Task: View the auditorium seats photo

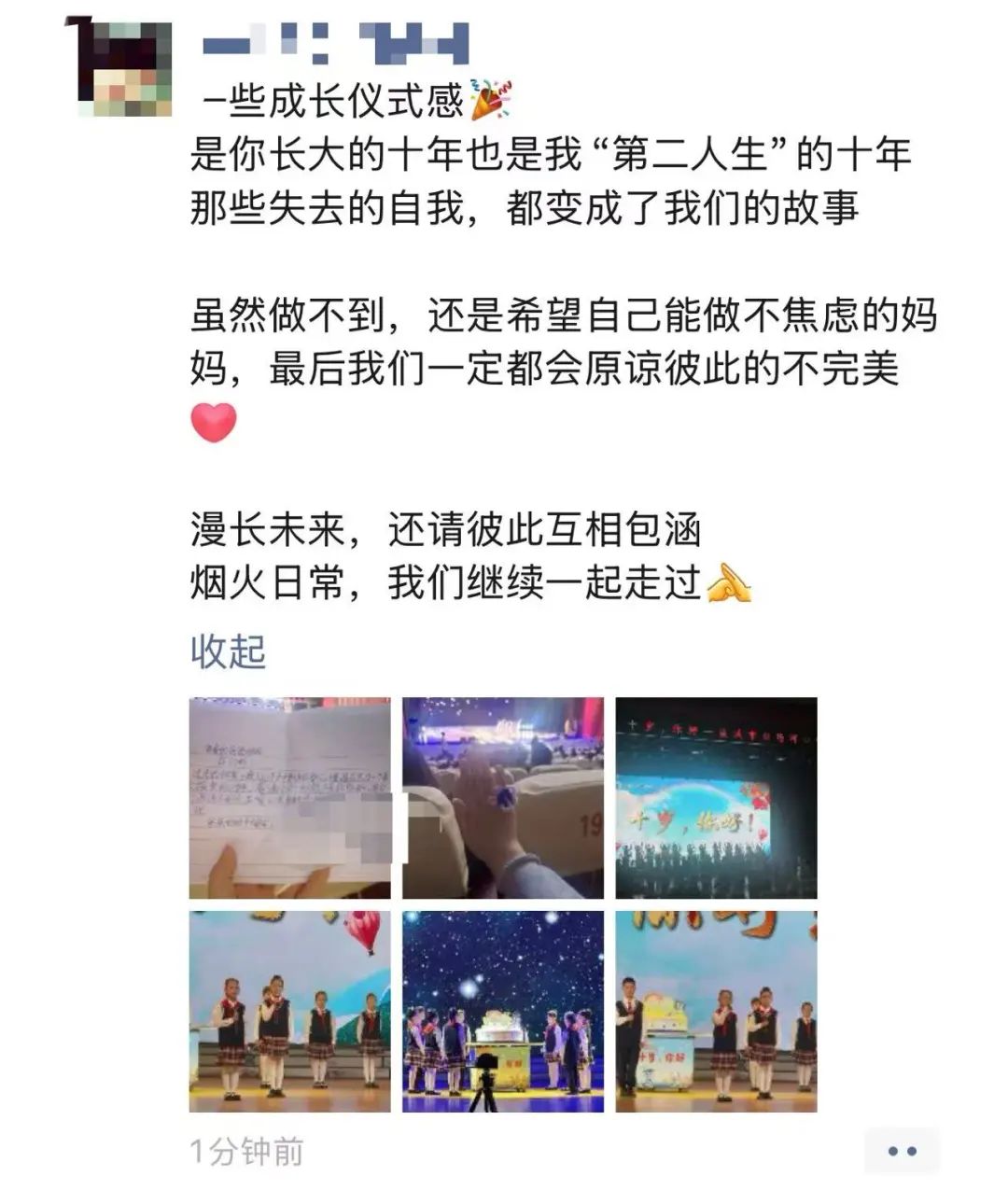Action: pos(503,798)
